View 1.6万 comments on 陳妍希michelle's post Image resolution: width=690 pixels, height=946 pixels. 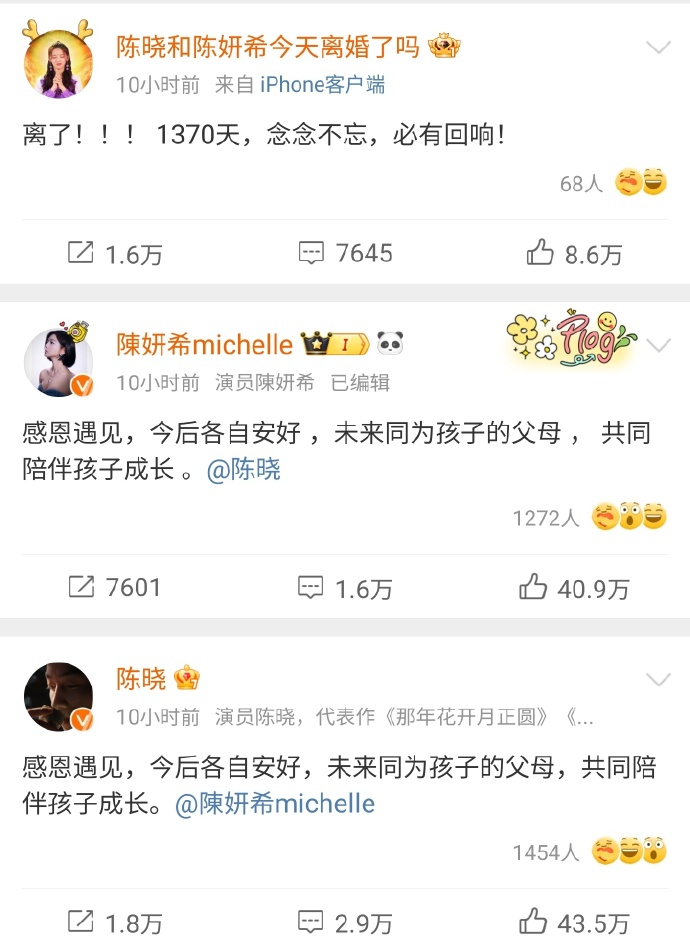(x=345, y=588)
